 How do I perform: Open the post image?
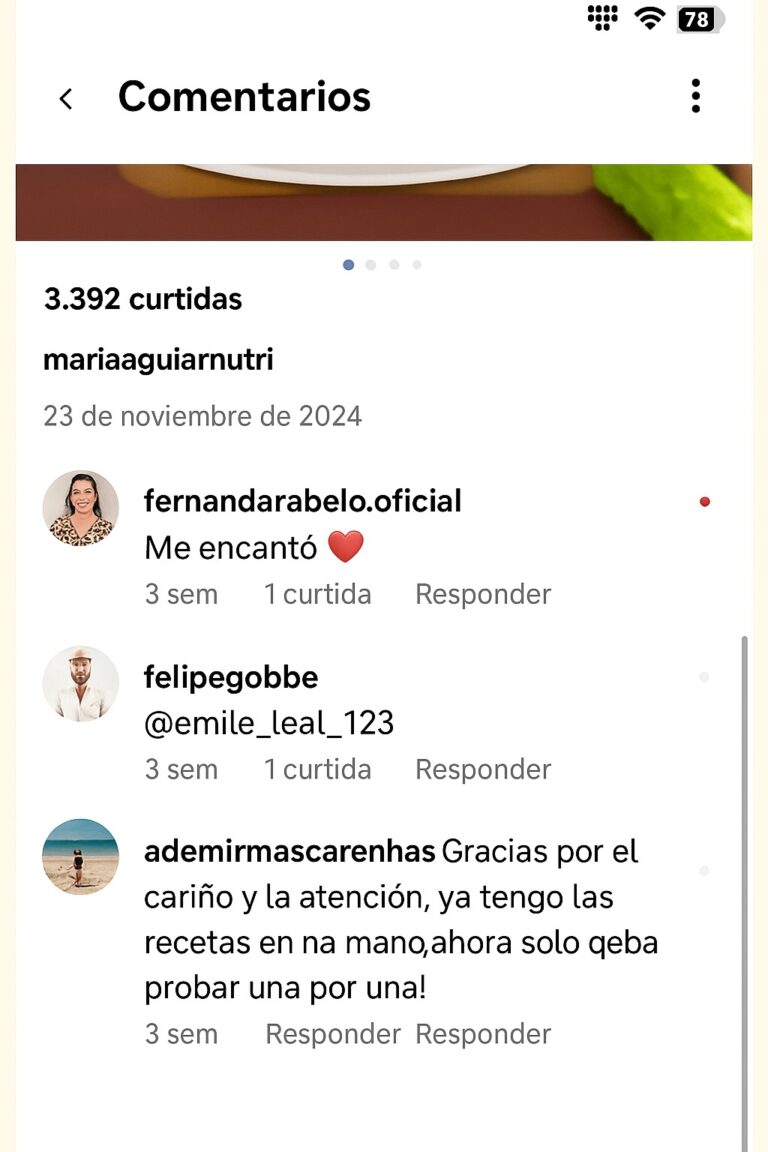pyautogui.click(x=384, y=202)
